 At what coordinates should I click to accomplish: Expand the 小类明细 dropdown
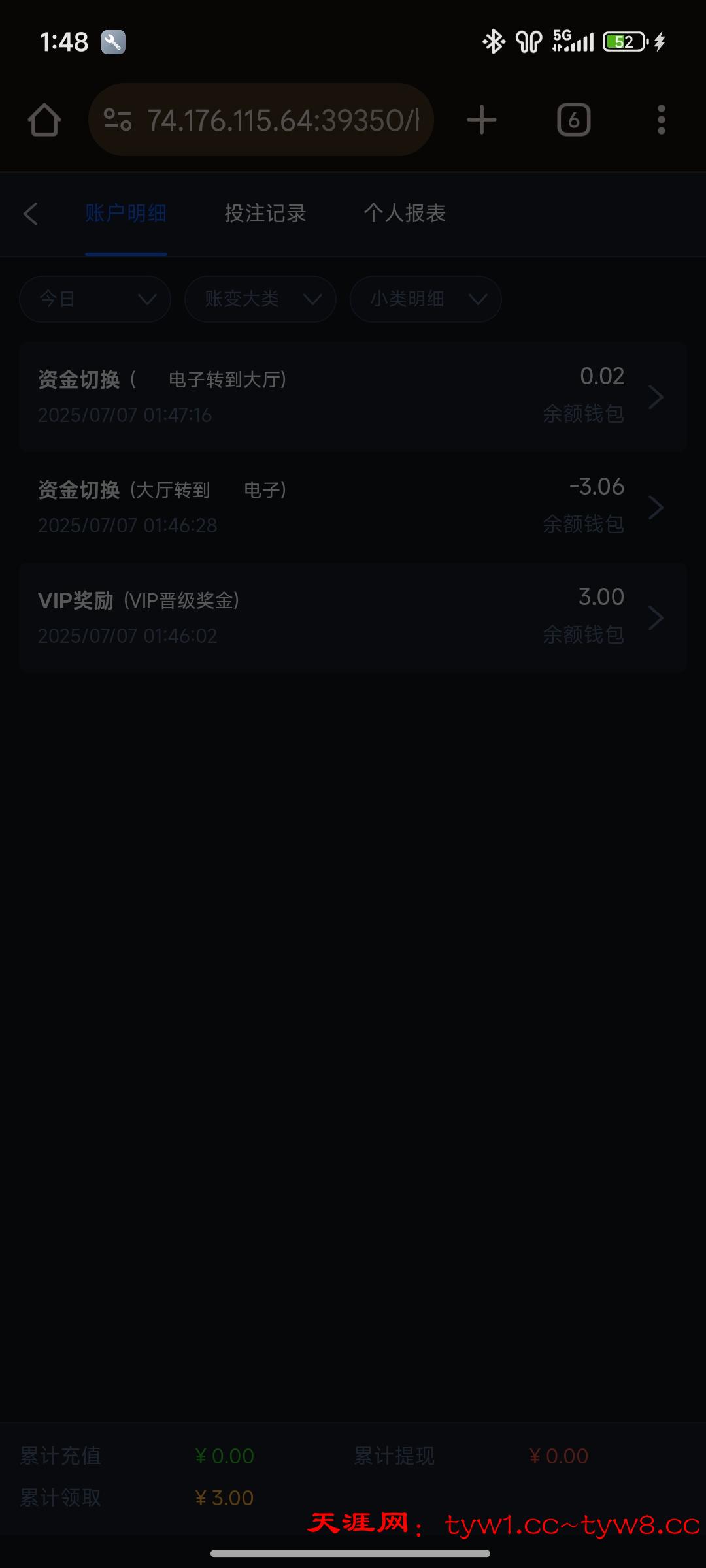426,299
